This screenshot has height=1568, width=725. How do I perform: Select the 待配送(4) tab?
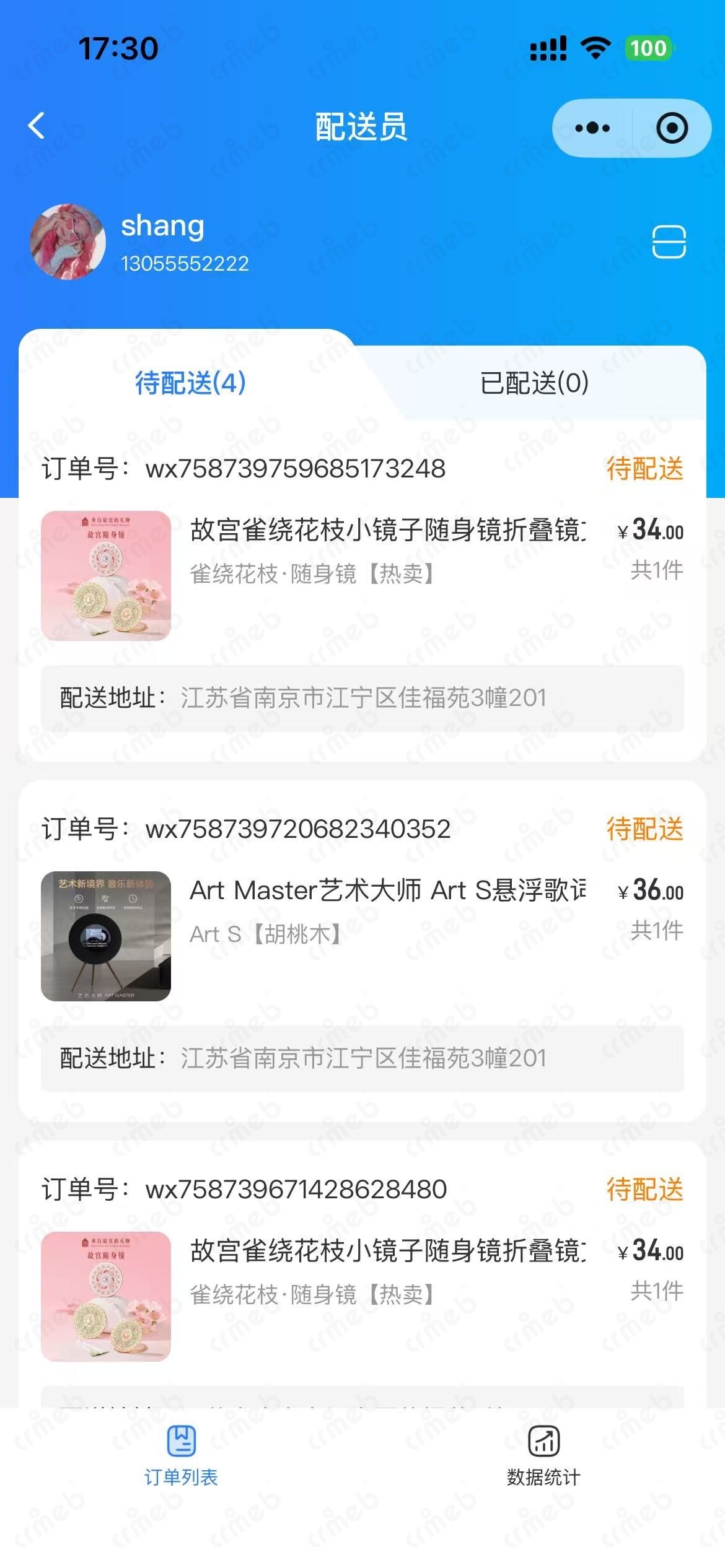point(190,383)
